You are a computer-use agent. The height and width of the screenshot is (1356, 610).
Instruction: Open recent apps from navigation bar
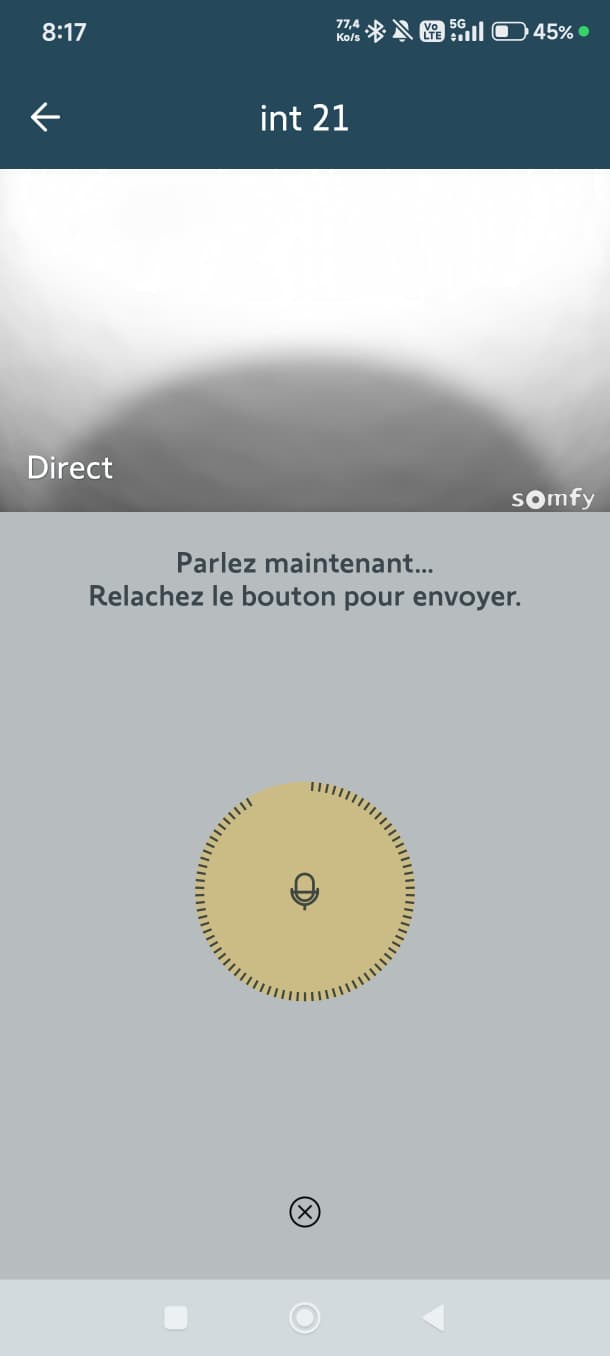pos(176,1318)
